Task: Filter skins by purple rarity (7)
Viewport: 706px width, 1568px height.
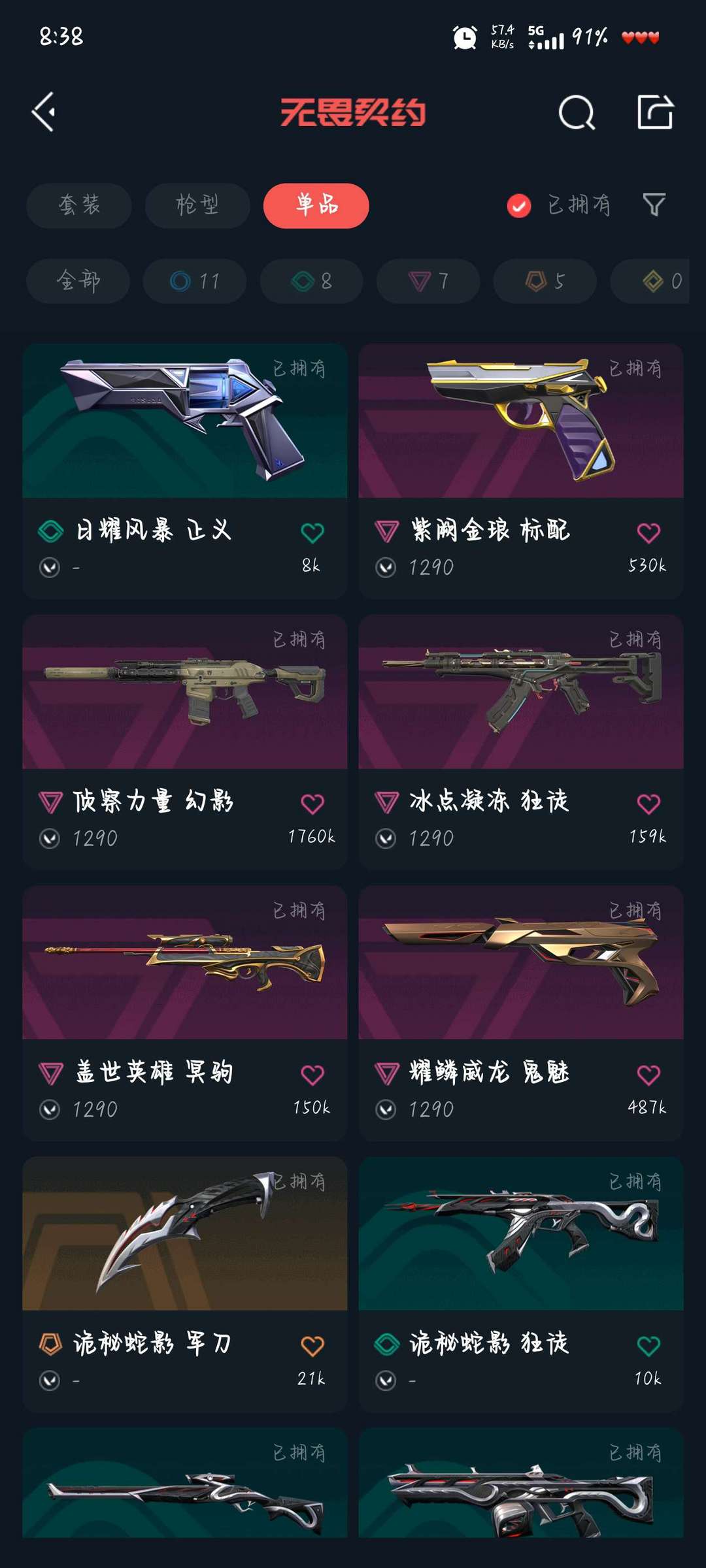Action: (x=427, y=281)
